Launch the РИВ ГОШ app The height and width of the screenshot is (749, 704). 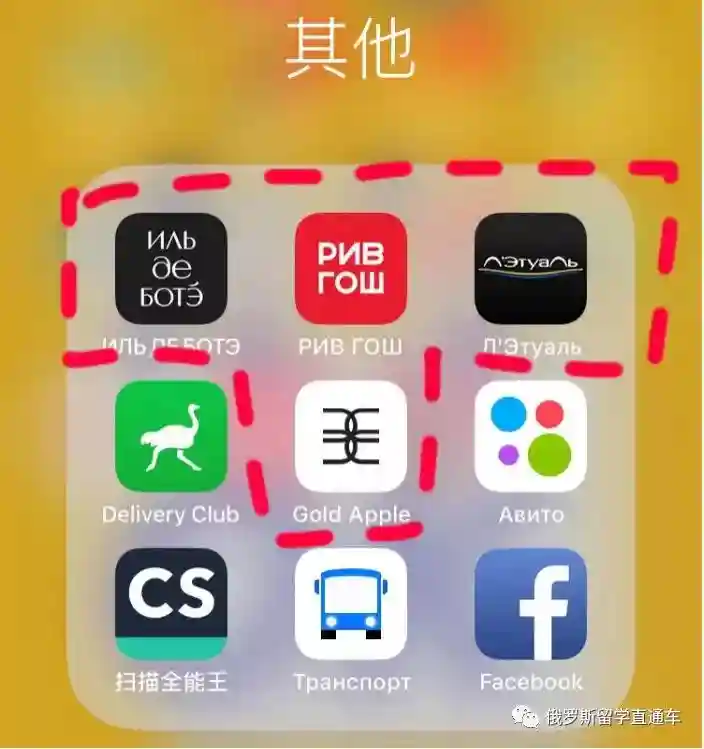click(x=351, y=268)
